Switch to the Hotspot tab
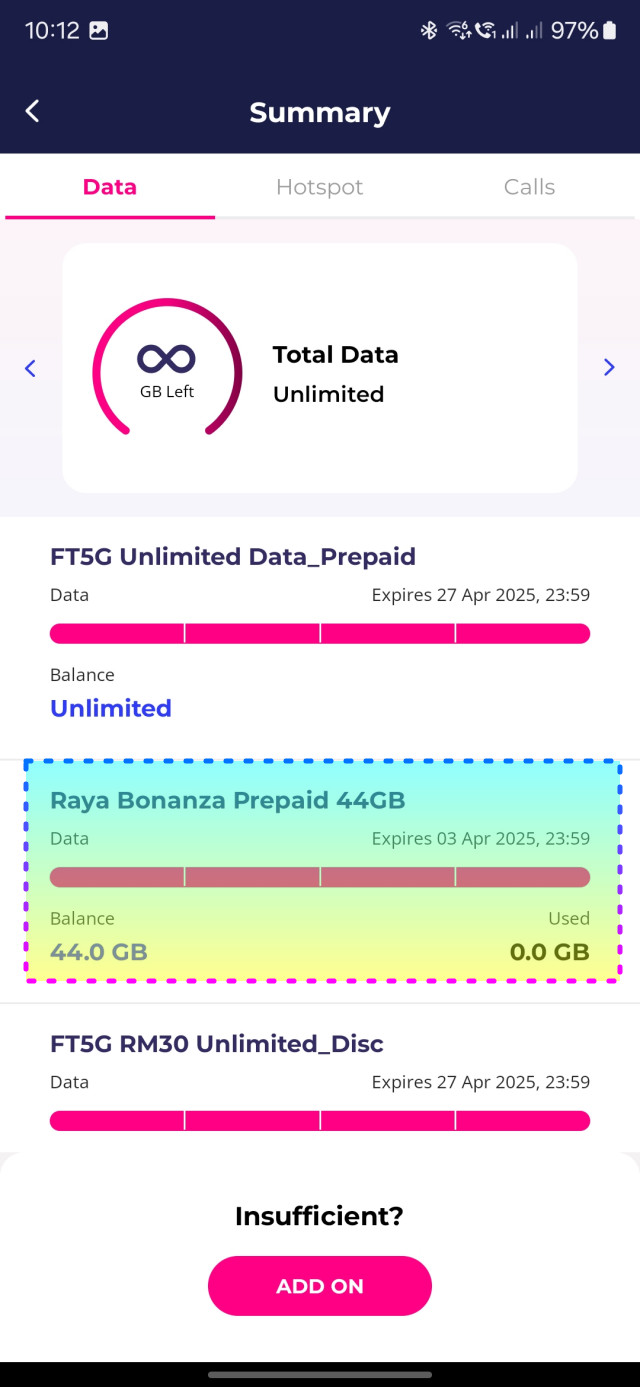 point(319,187)
